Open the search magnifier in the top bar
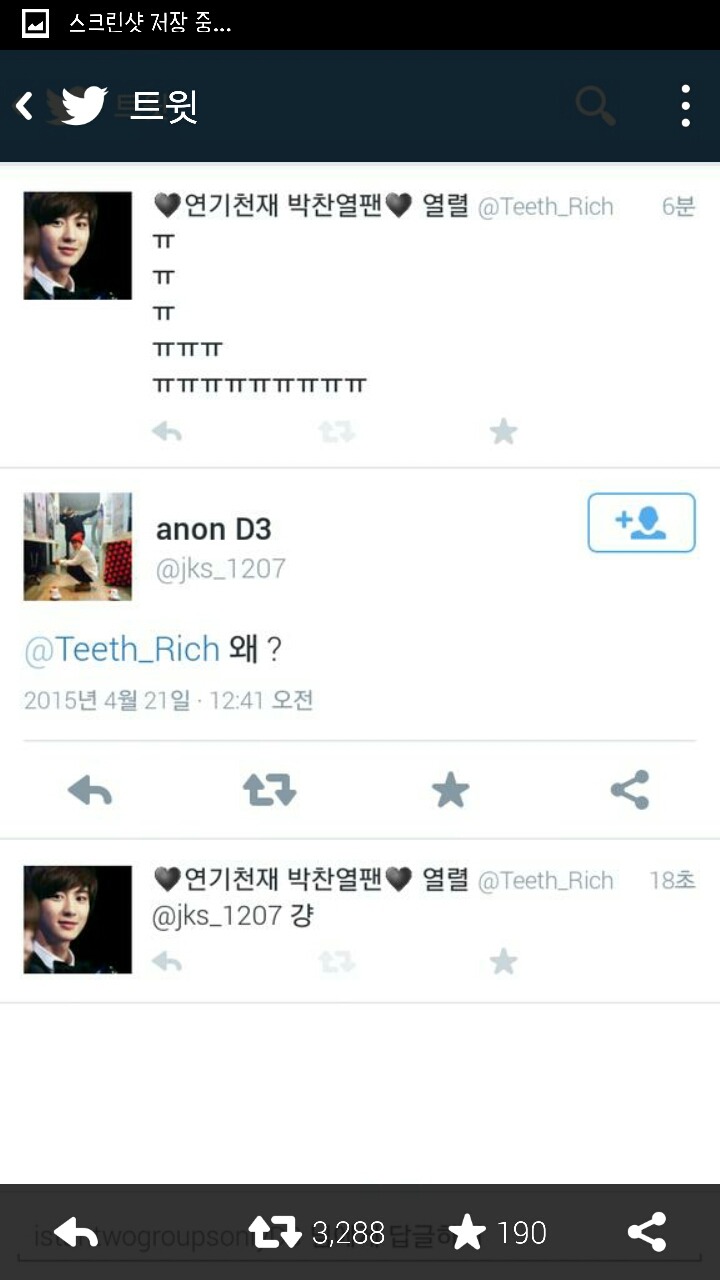Image resolution: width=720 pixels, height=1280 pixels. [596, 105]
